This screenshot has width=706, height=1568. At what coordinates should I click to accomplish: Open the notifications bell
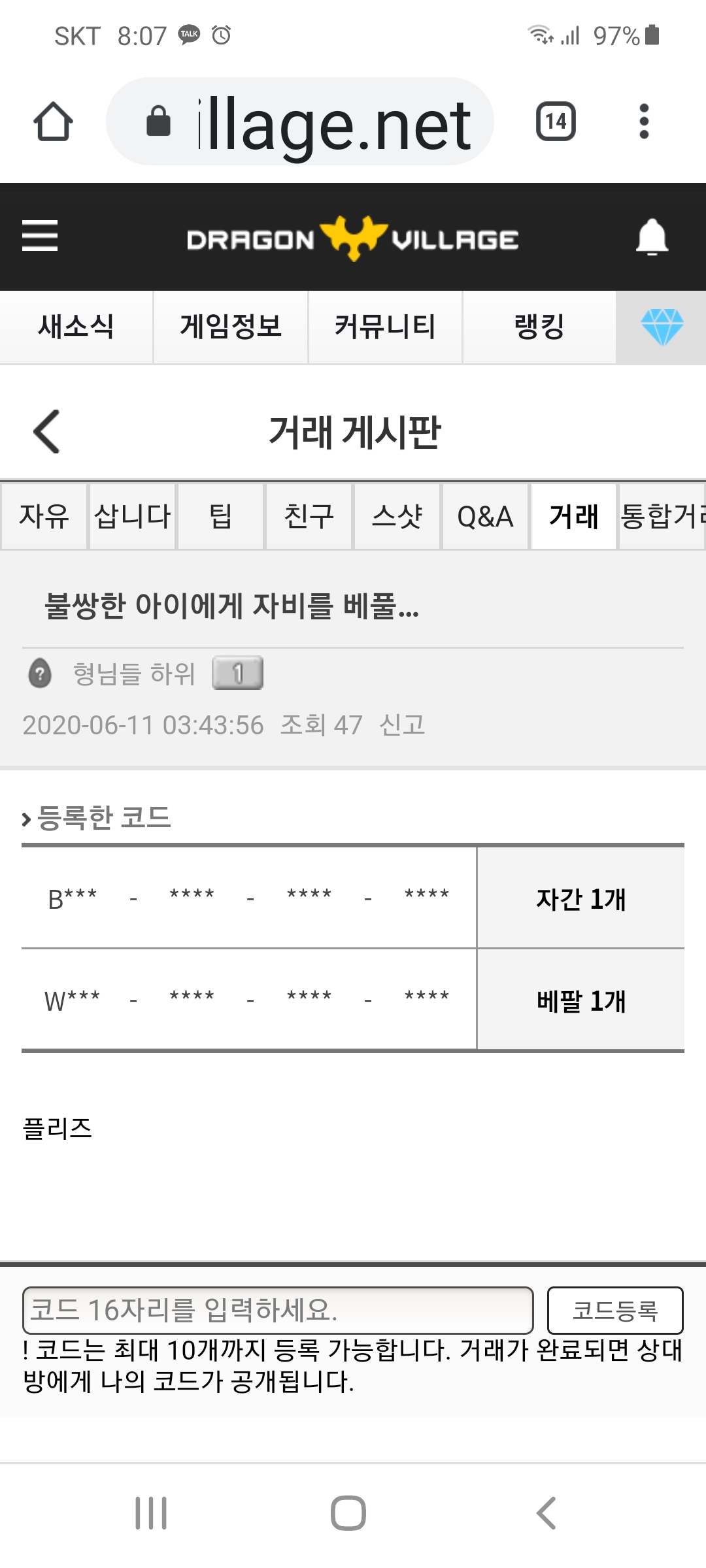click(652, 237)
